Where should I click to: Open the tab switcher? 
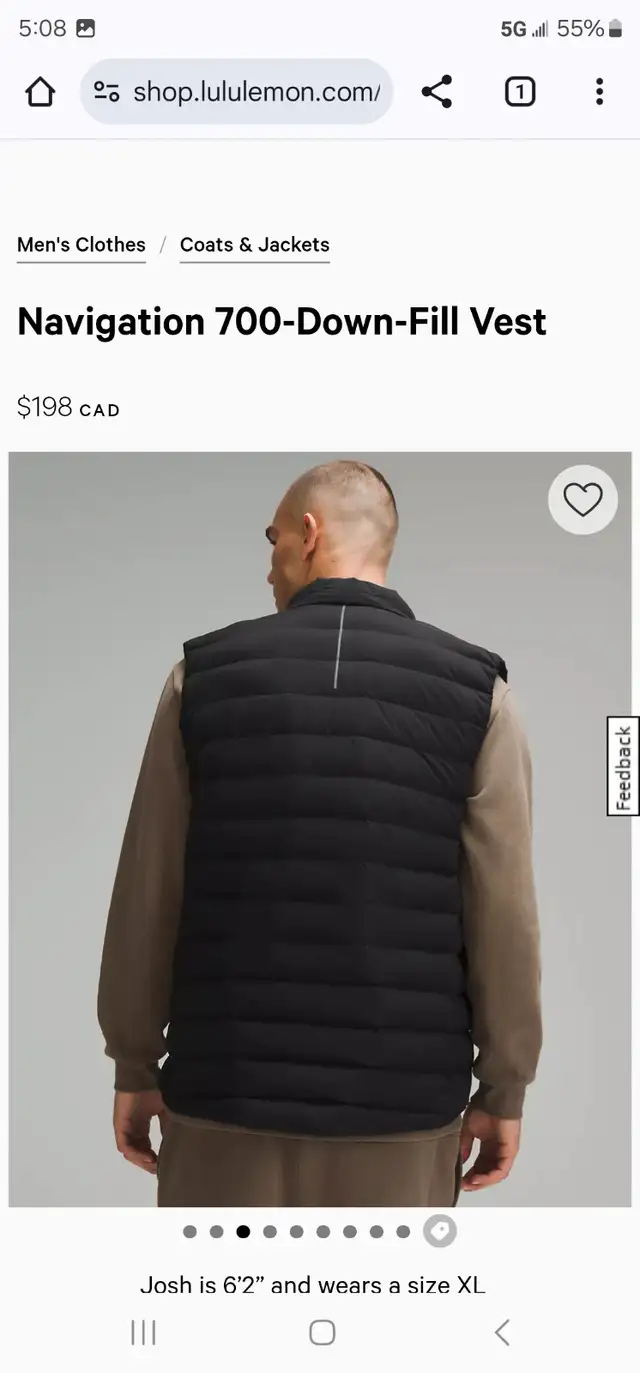(519, 92)
